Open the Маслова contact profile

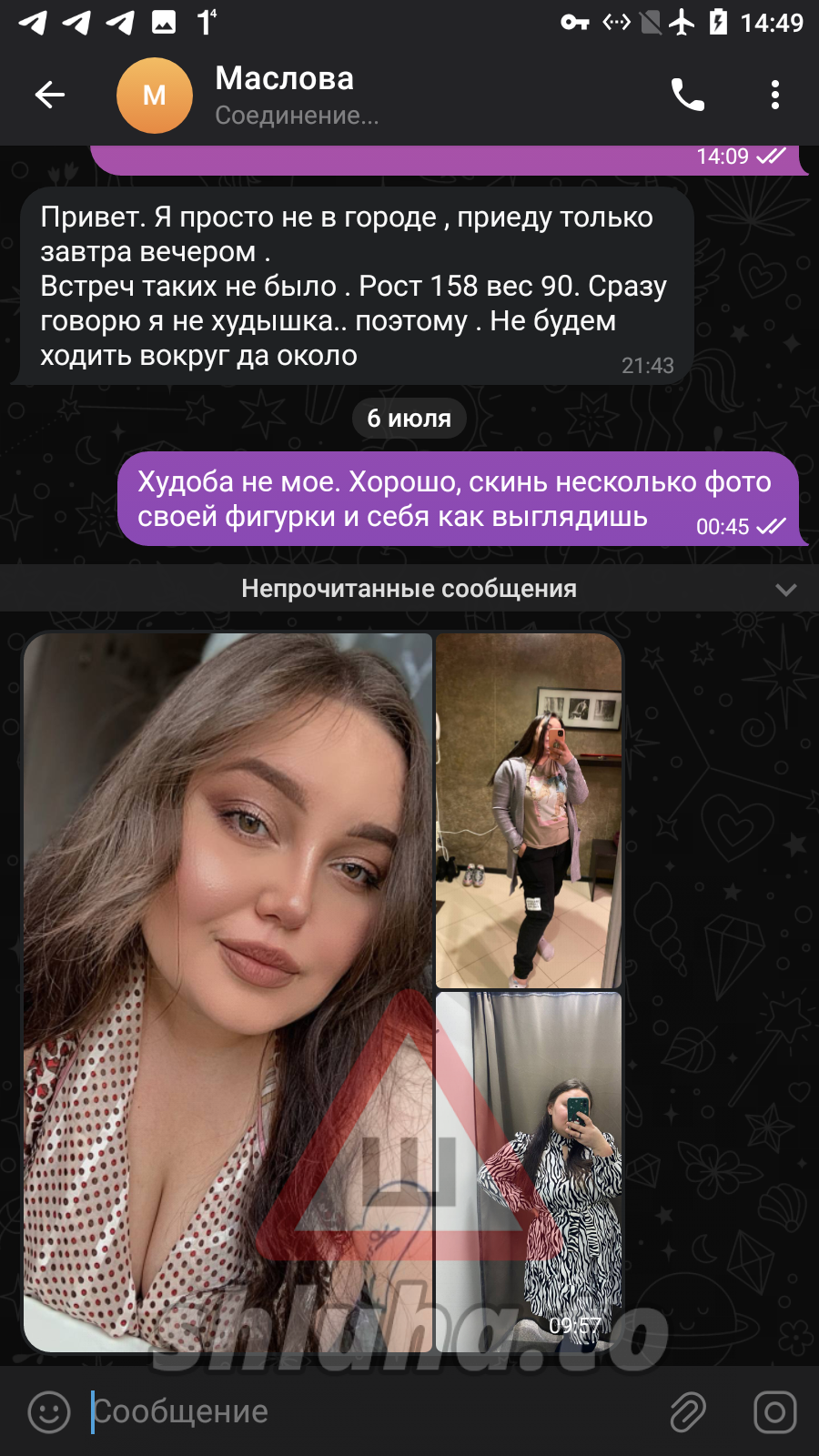(x=284, y=79)
